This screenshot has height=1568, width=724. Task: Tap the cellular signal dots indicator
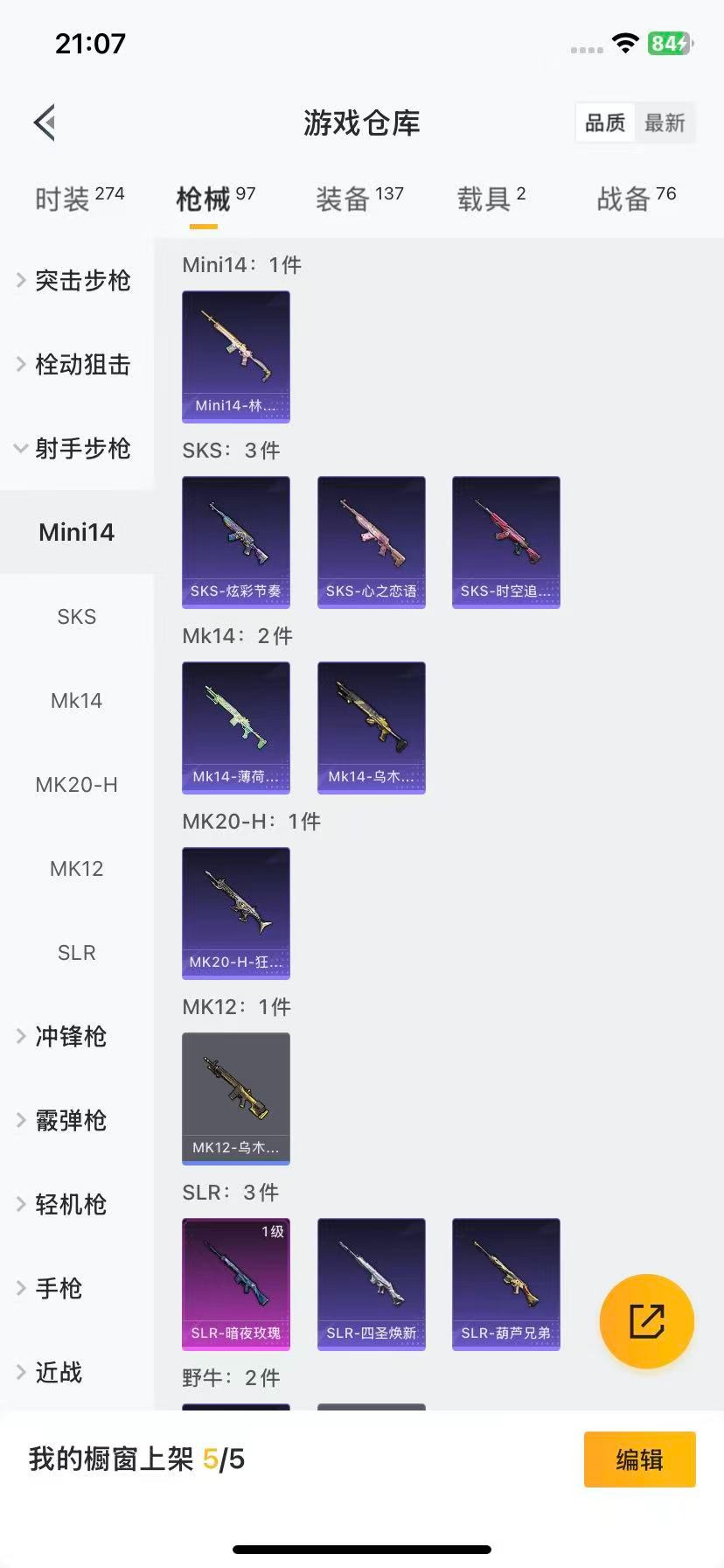tap(584, 49)
